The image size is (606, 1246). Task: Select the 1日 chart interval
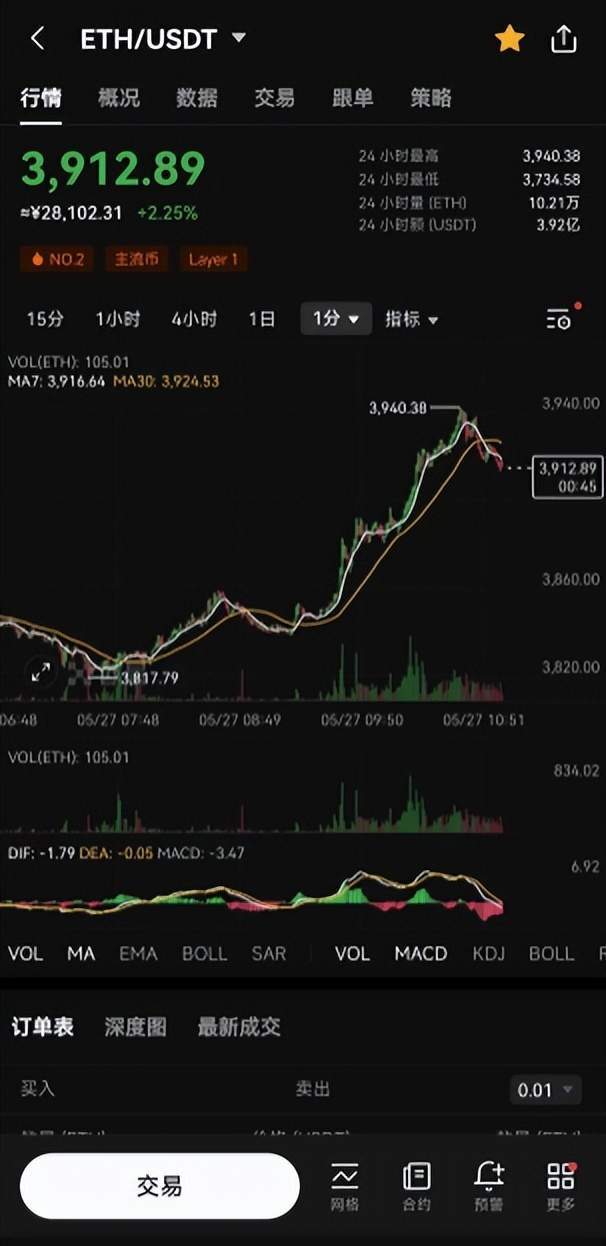click(262, 319)
